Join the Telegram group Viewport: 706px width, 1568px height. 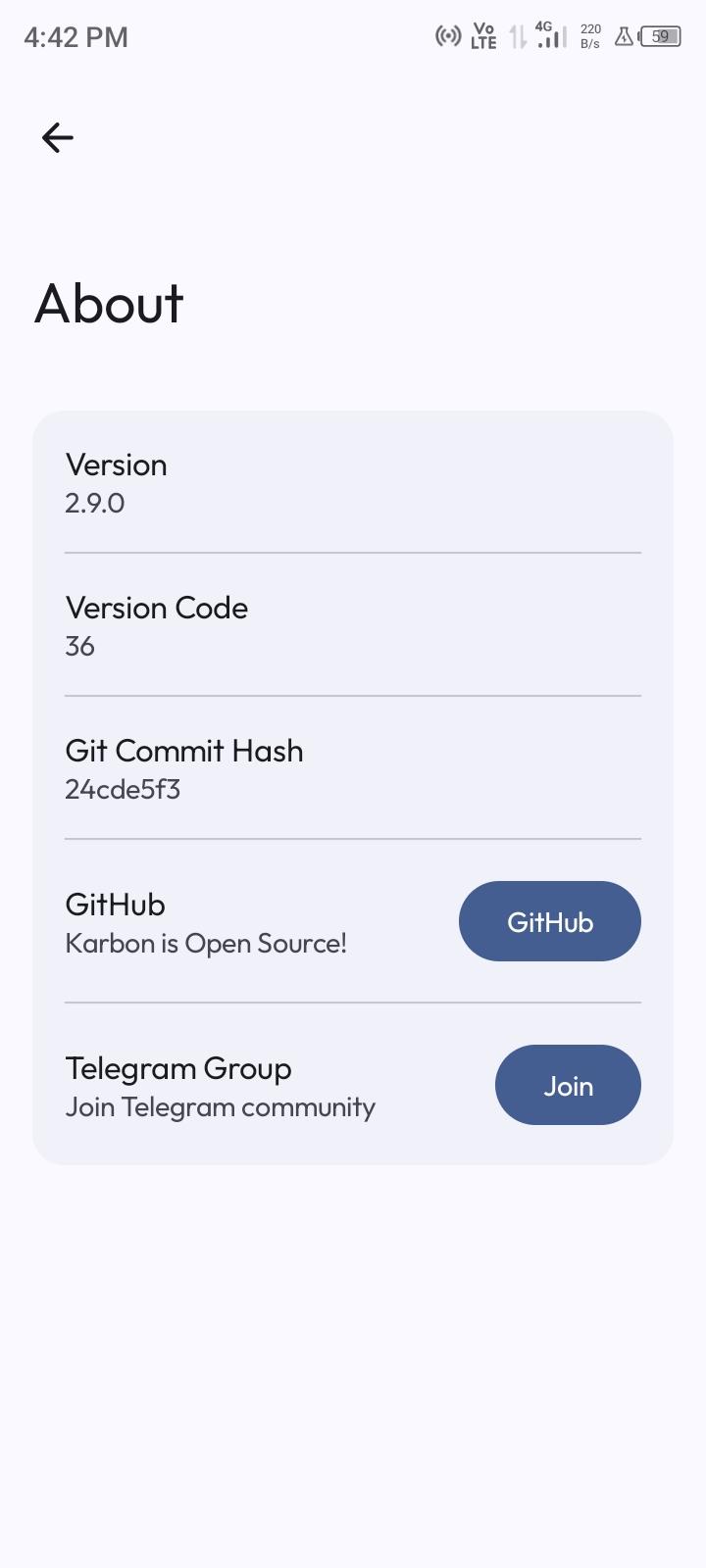point(568,1085)
